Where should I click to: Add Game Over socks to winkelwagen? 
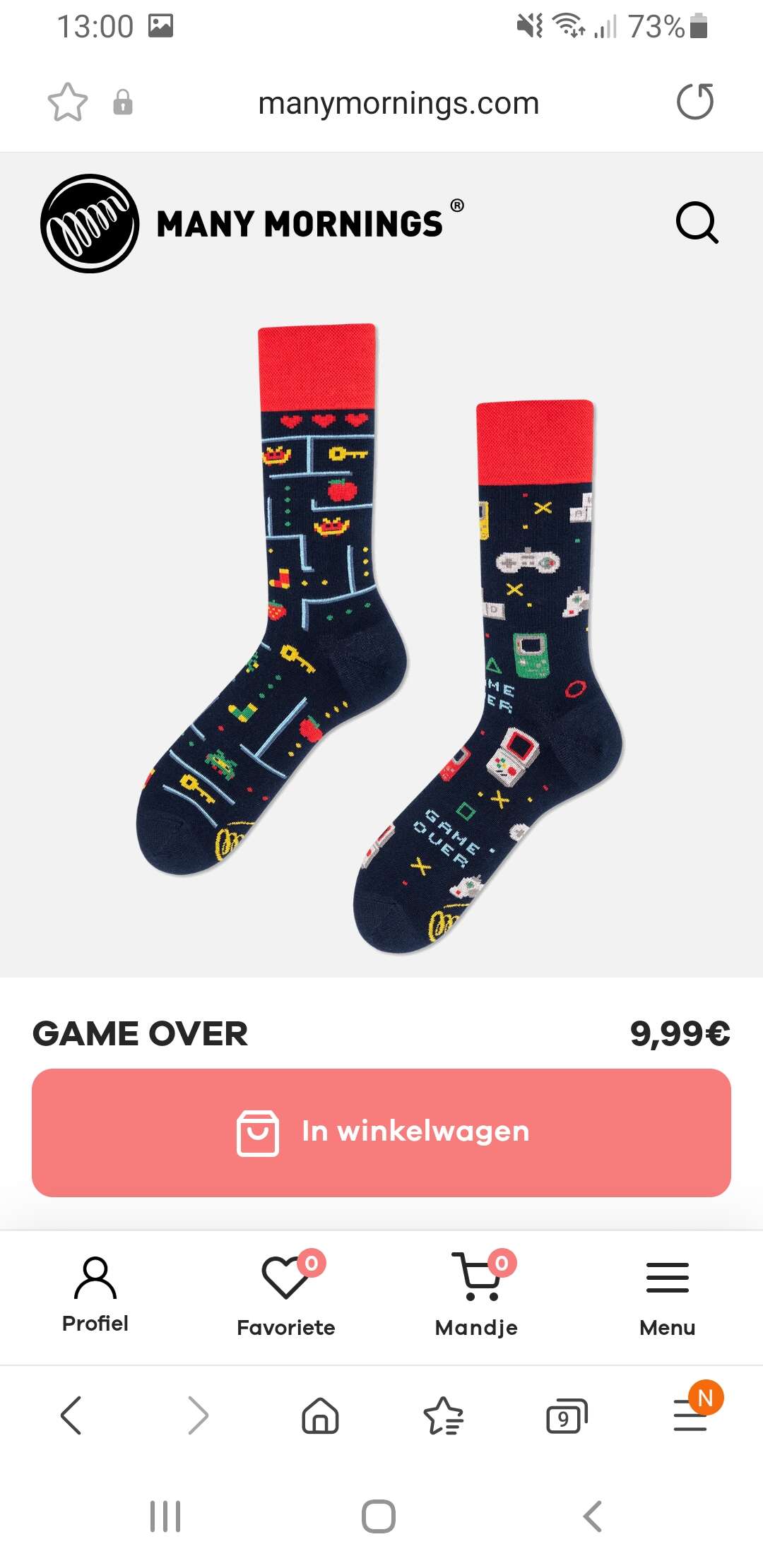point(381,1132)
